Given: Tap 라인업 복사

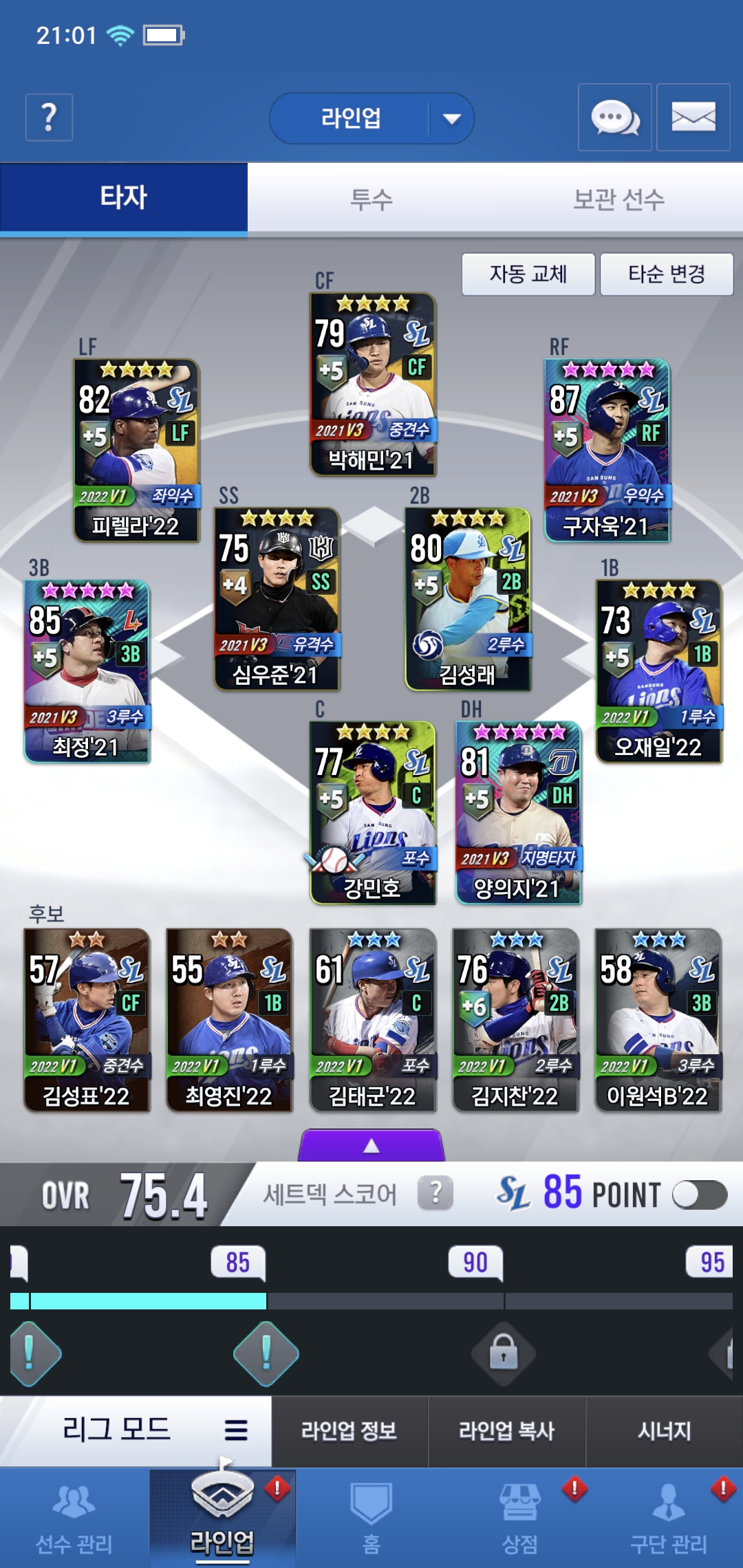Looking at the screenshot, I should [507, 1431].
